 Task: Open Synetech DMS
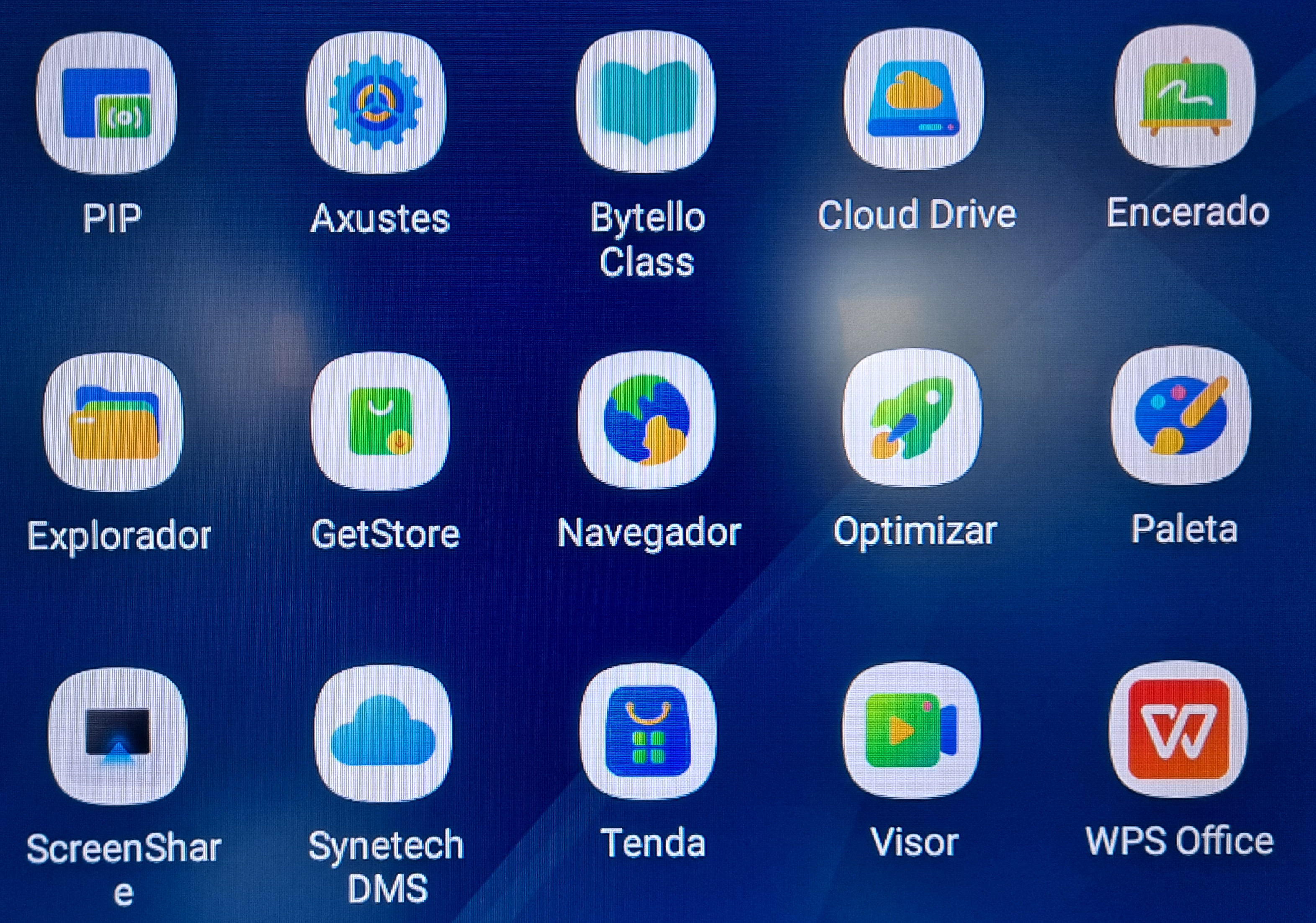383,734
